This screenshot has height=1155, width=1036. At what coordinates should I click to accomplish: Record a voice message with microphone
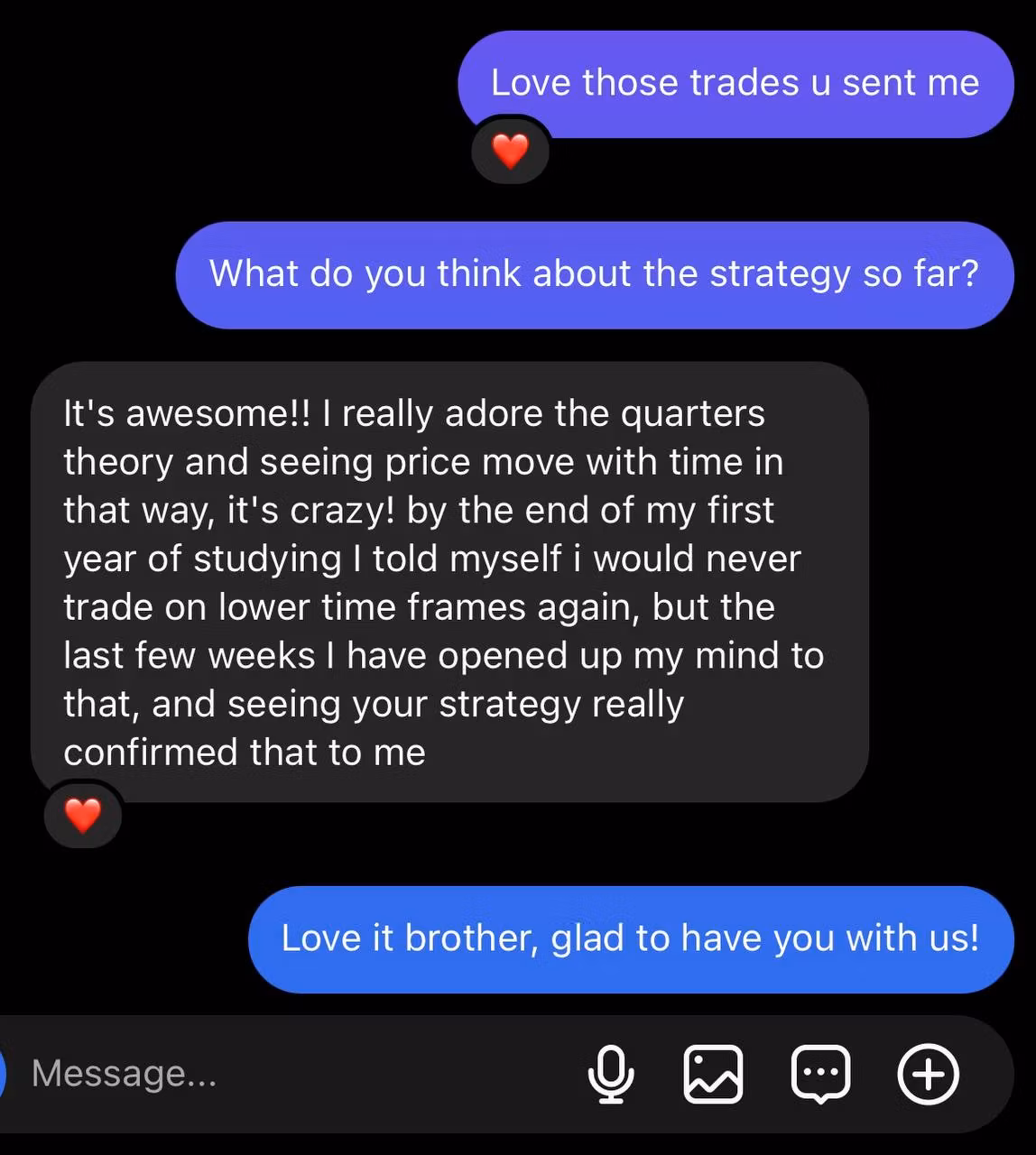(611, 1074)
